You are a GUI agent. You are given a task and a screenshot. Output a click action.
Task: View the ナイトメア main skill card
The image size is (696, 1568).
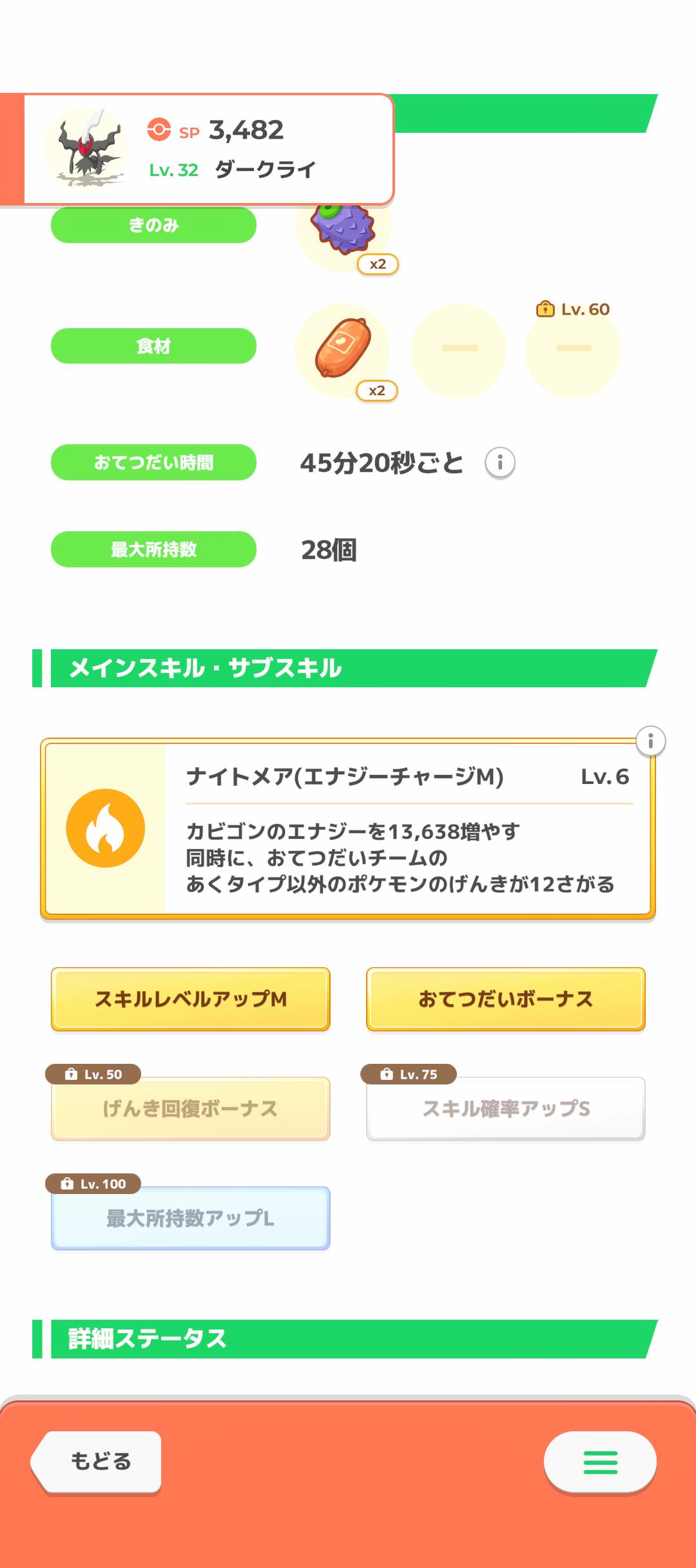[348, 829]
